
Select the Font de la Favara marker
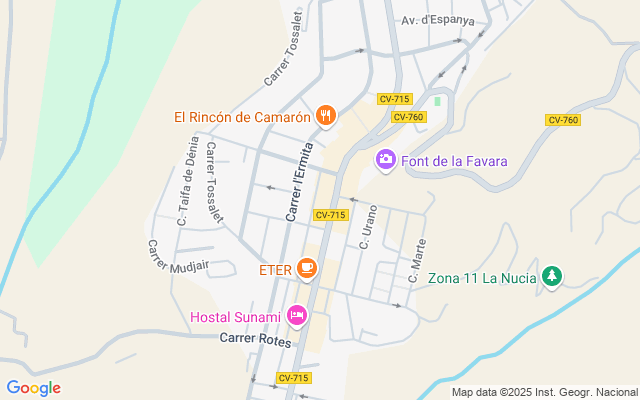click(385, 160)
